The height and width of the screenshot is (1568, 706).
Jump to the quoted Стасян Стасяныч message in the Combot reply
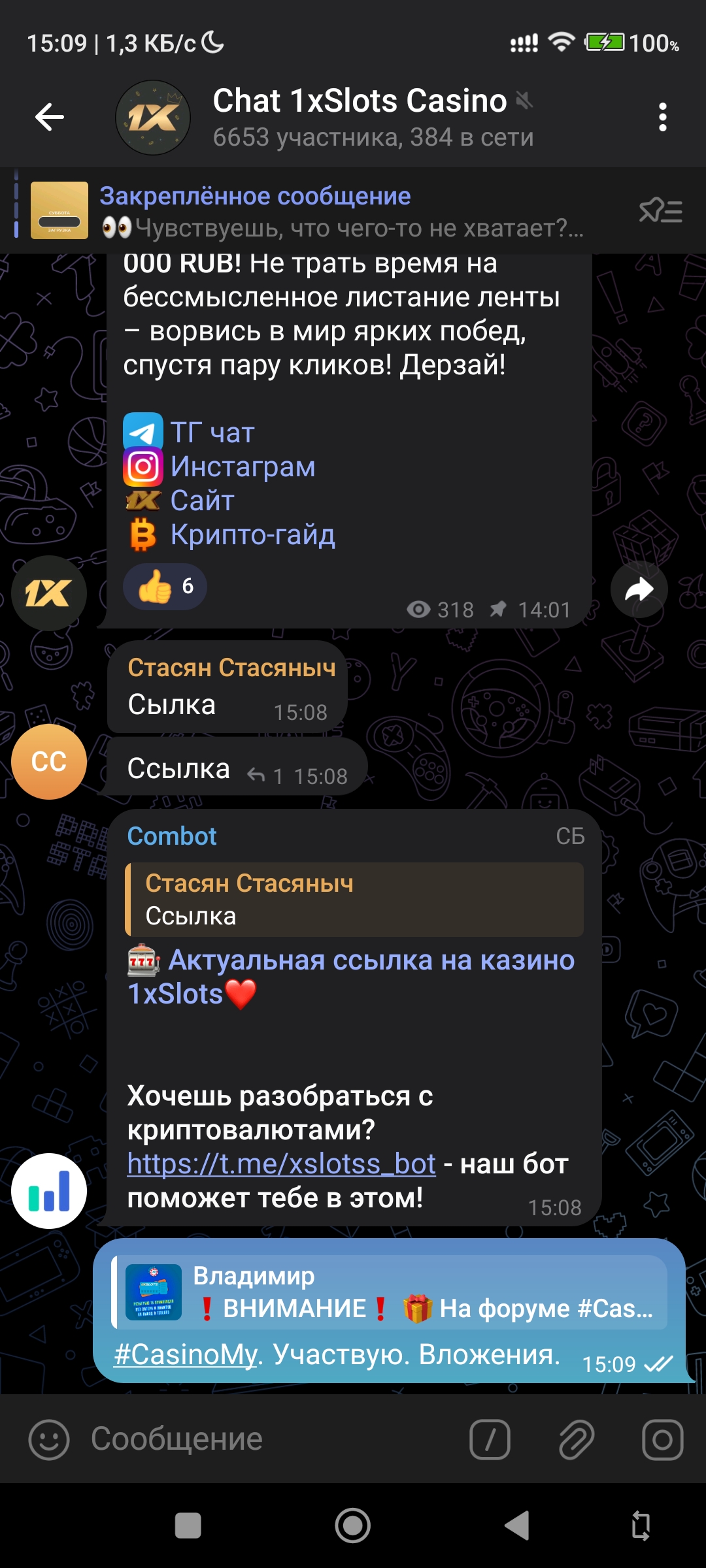tap(353, 900)
